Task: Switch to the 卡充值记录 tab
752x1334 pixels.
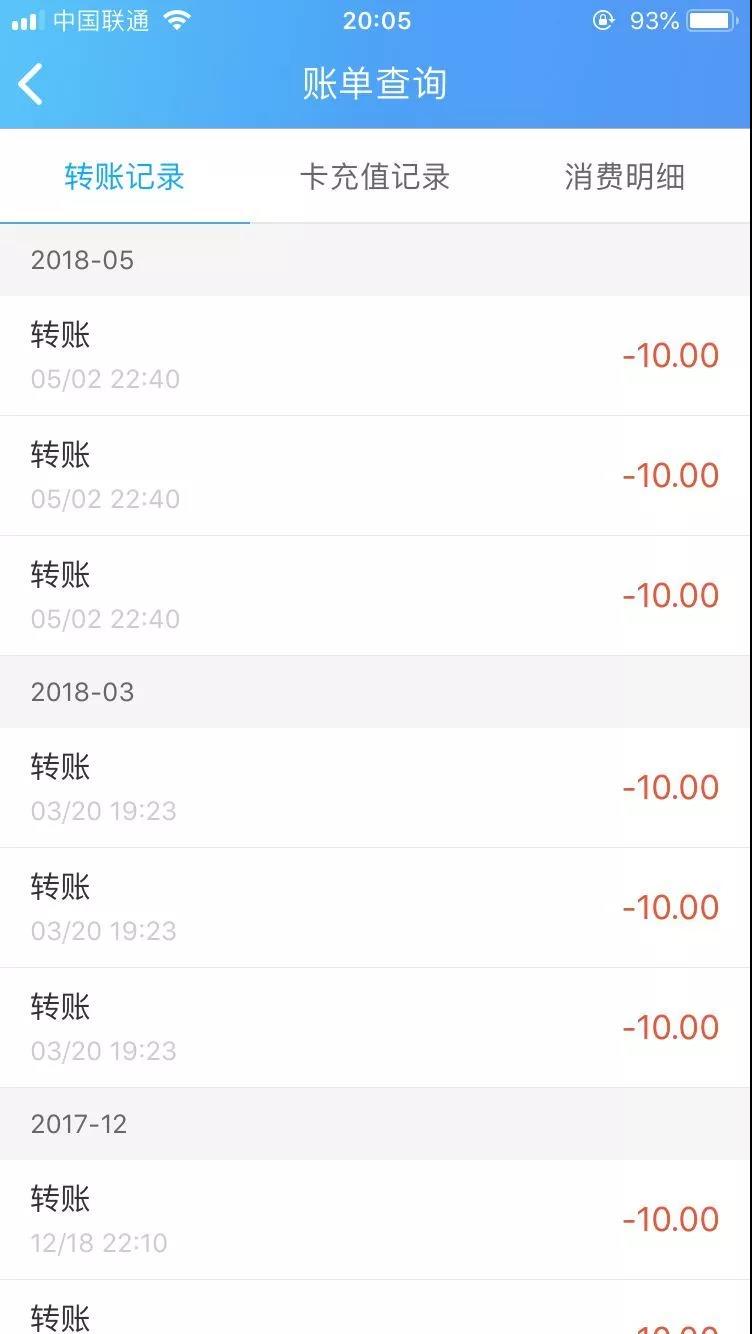Action: 375,178
